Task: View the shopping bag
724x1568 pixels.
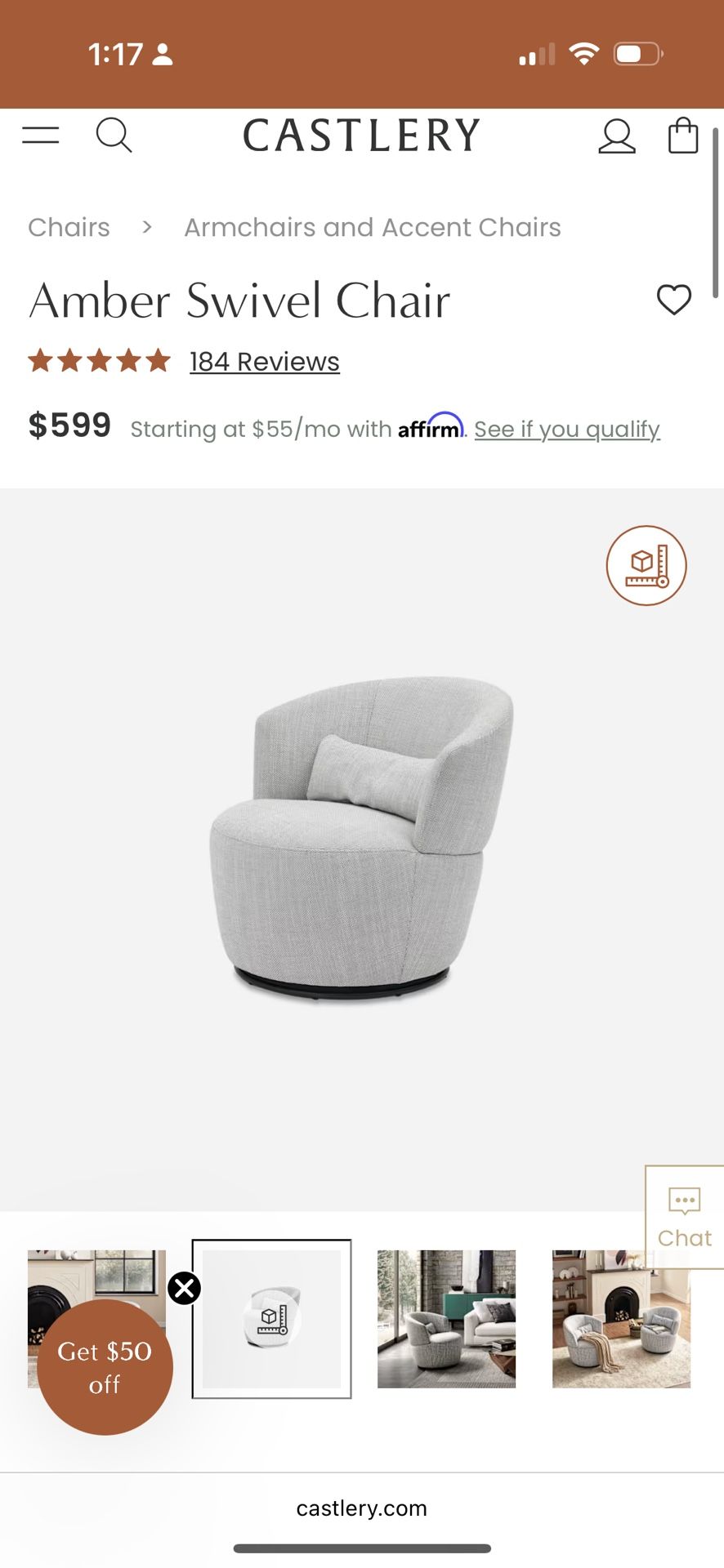Action: (x=683, y=136)
